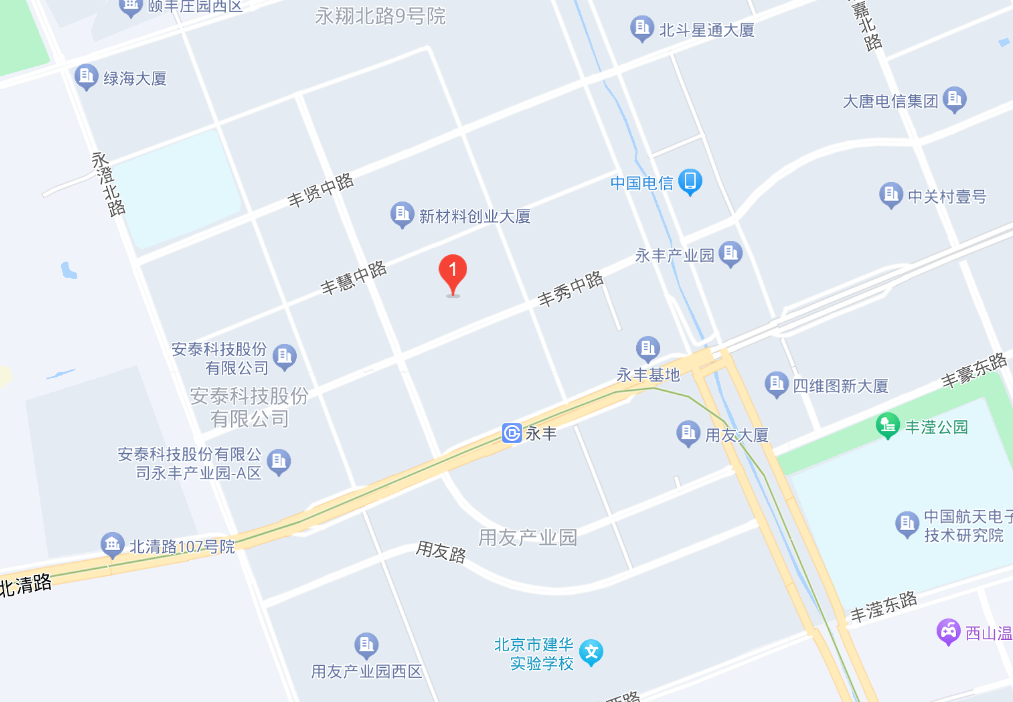
Task: Select the 用友产业园西区 marker
Action: coord(367,645)
